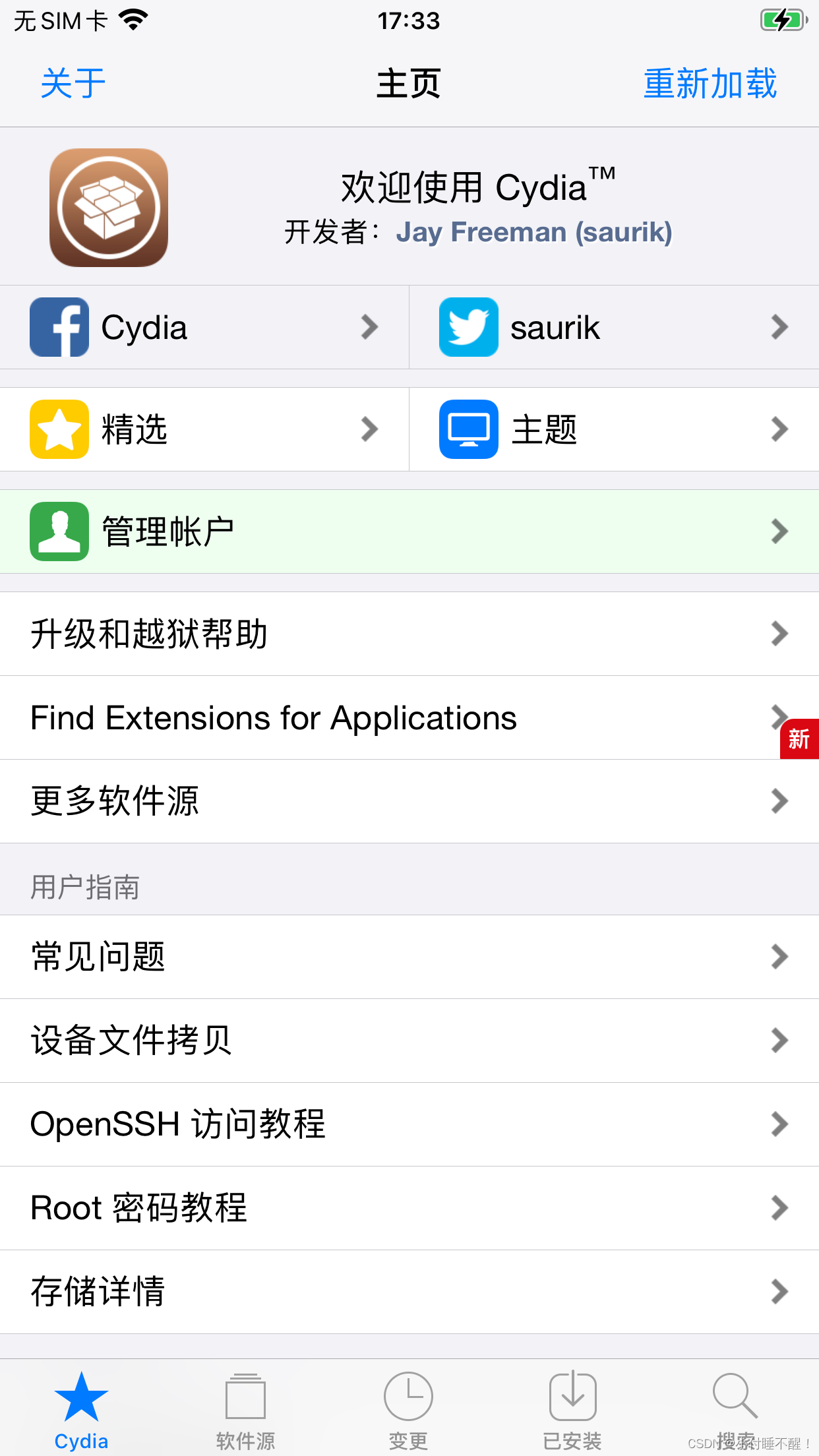Tap the 管理帐户 account icon
Viewport: 819px width, 1456px height.
pos(59,531)
